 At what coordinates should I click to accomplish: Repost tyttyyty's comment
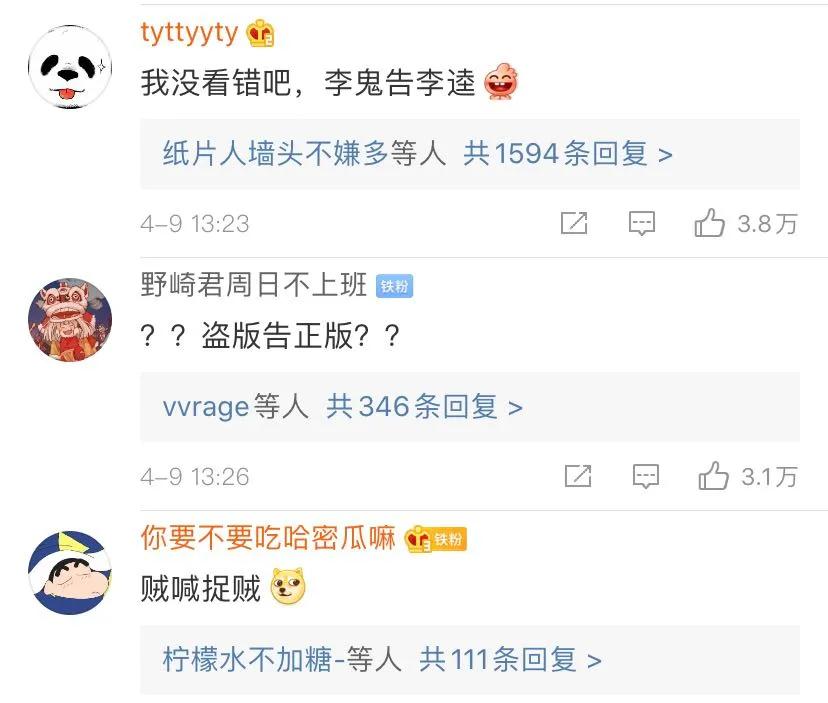pyautogui.click(x=574, y=223)
